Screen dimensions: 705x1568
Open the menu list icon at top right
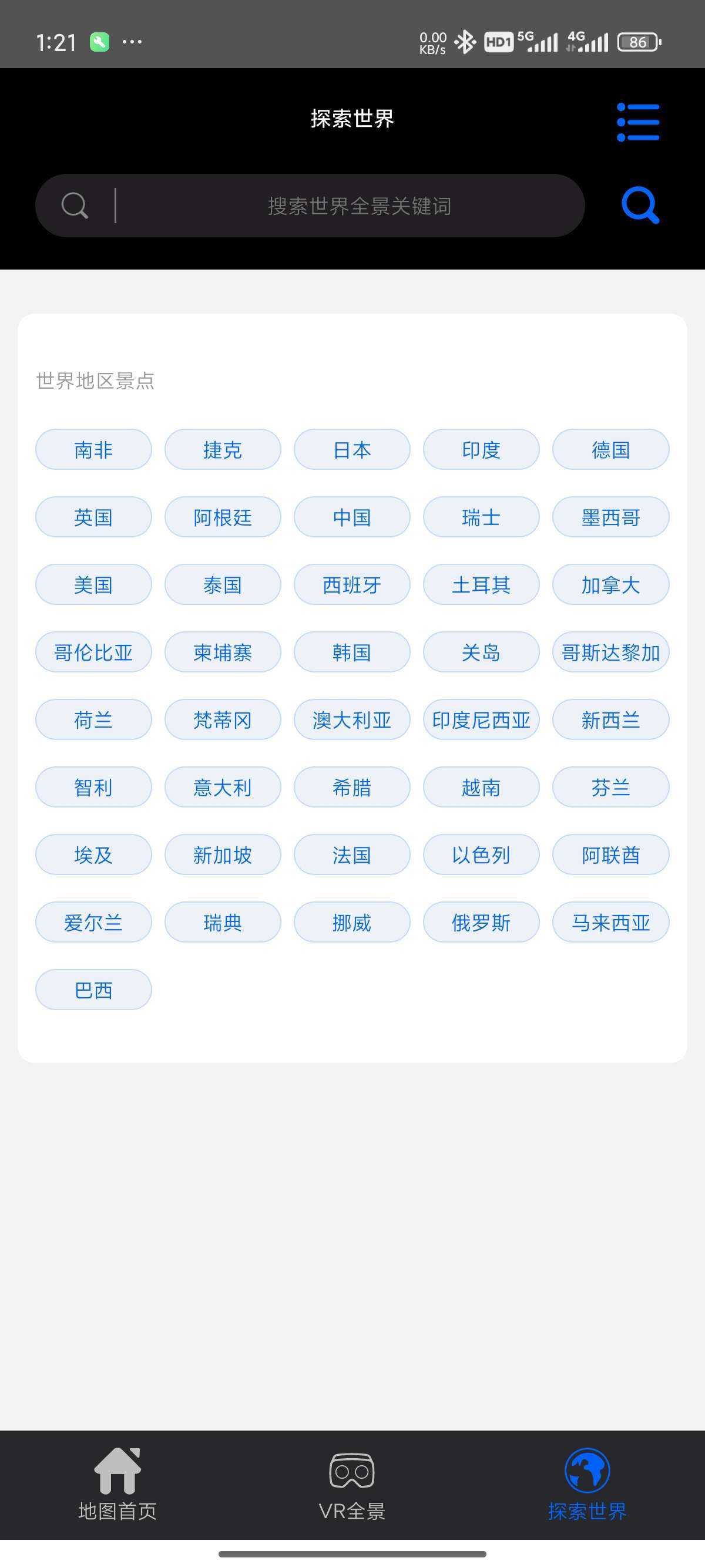[x=639, y=121]
